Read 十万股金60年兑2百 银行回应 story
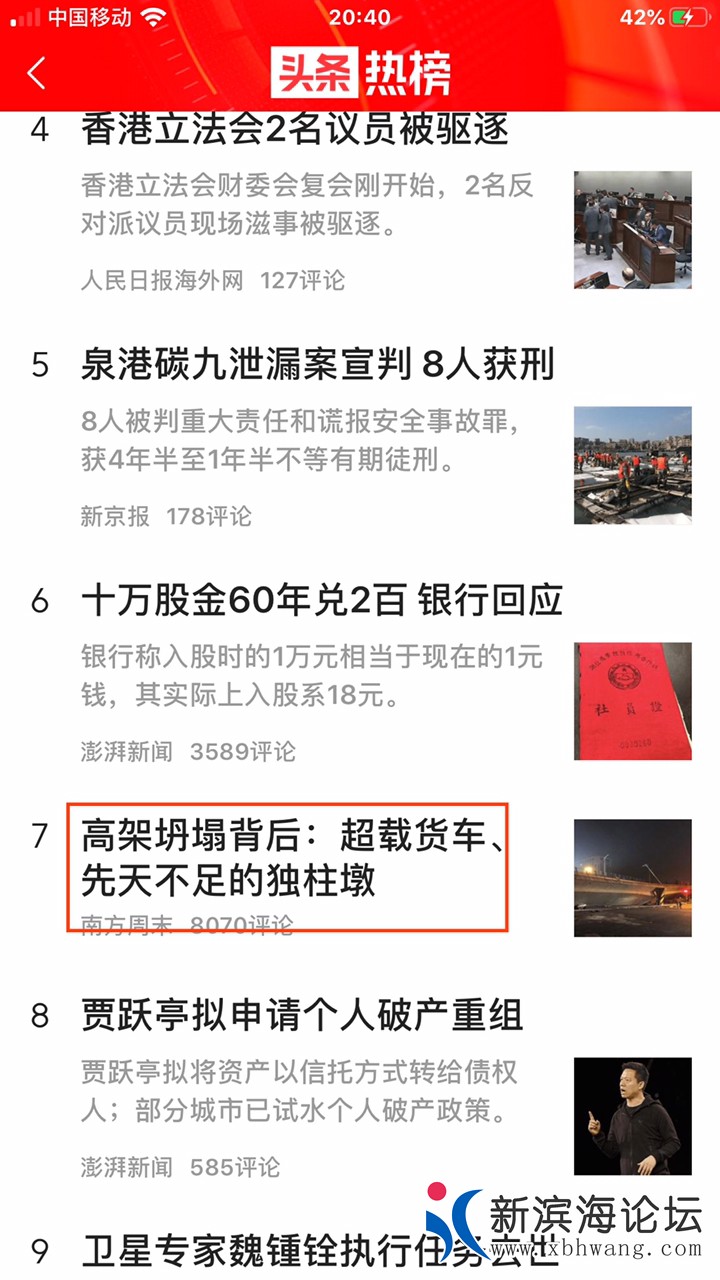Viewport: 720px width, 1280px height. pos(321,600)
